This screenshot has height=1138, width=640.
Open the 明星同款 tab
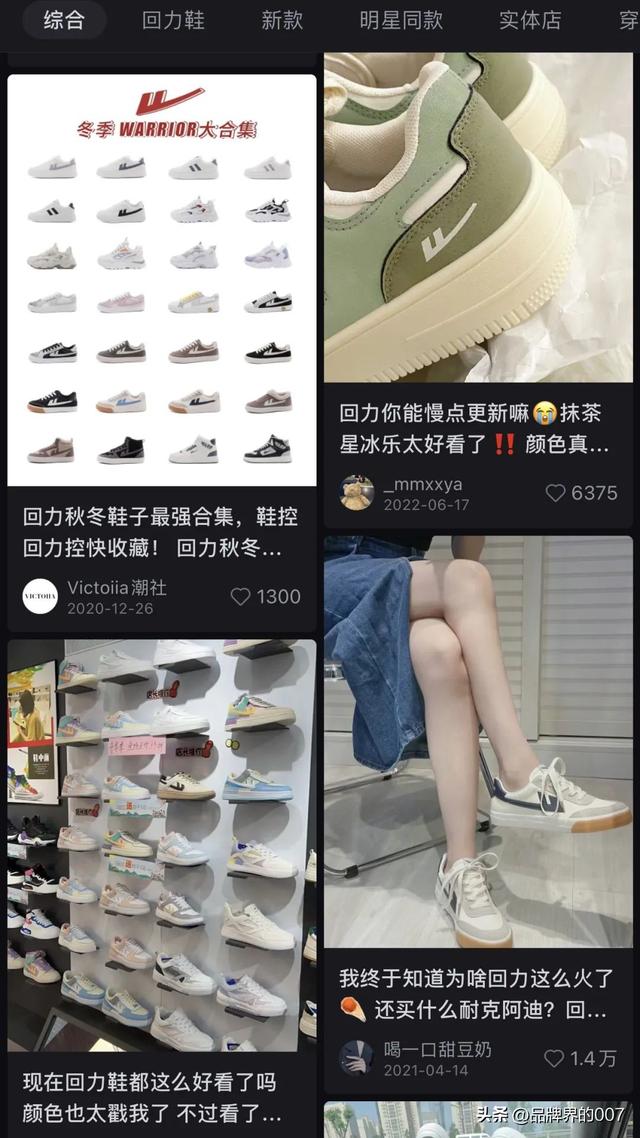(x=401, y=20)
